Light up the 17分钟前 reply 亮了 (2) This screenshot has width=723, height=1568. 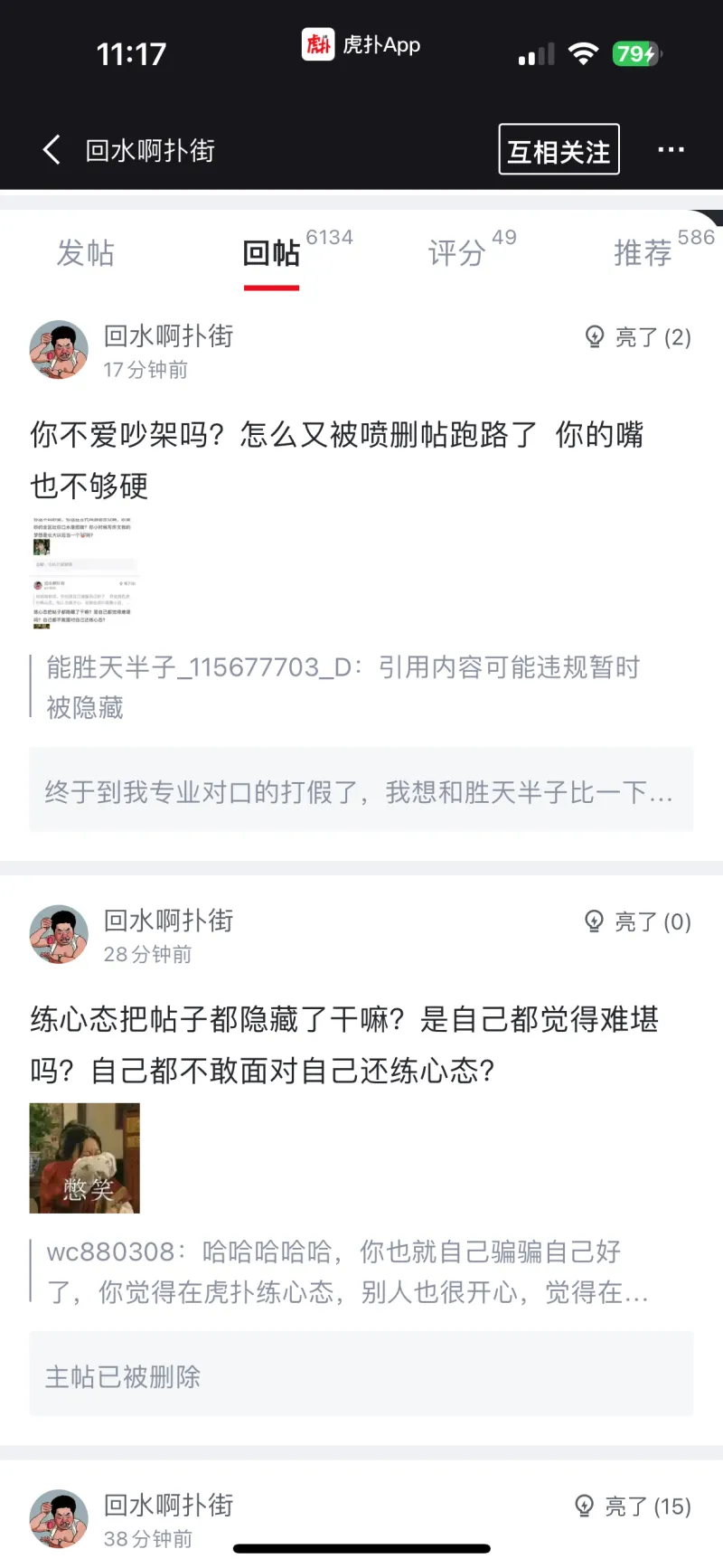pyautogui.click(x=638, y=337)
